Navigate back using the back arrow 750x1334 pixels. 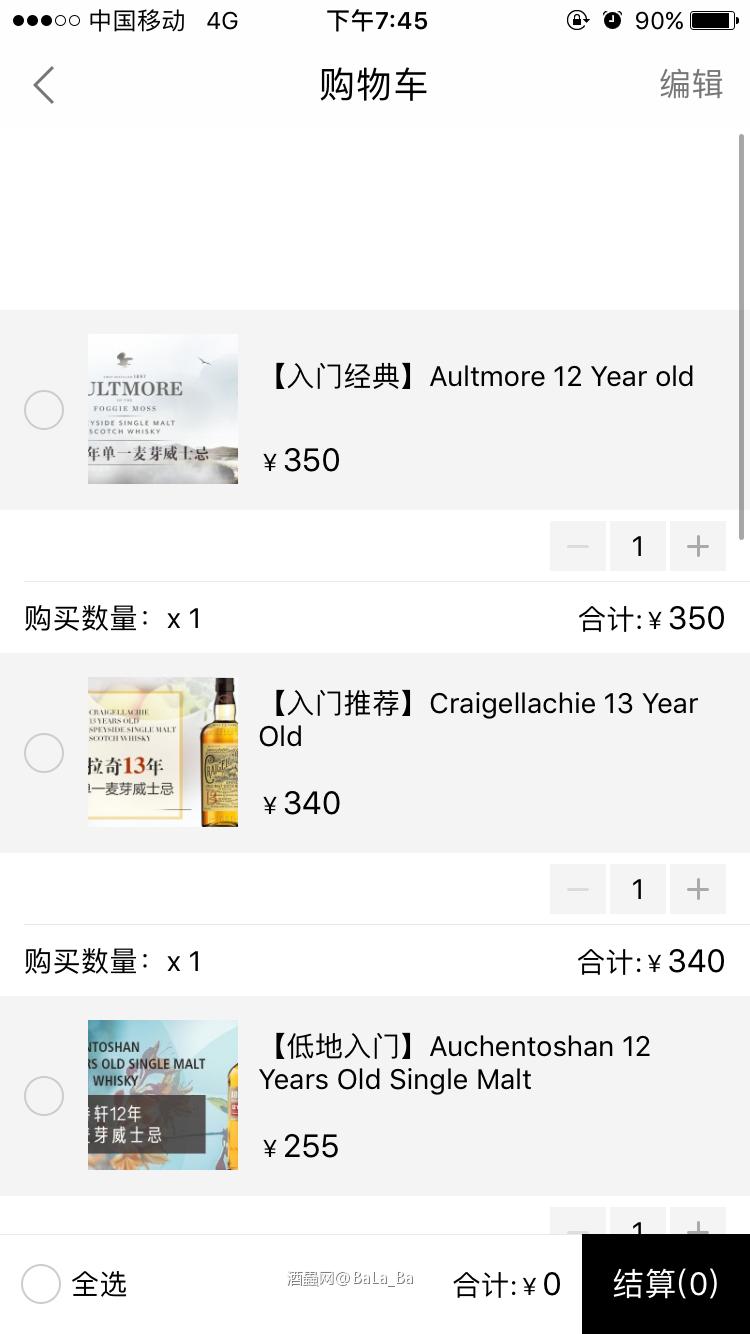click(x=42, y=85)
